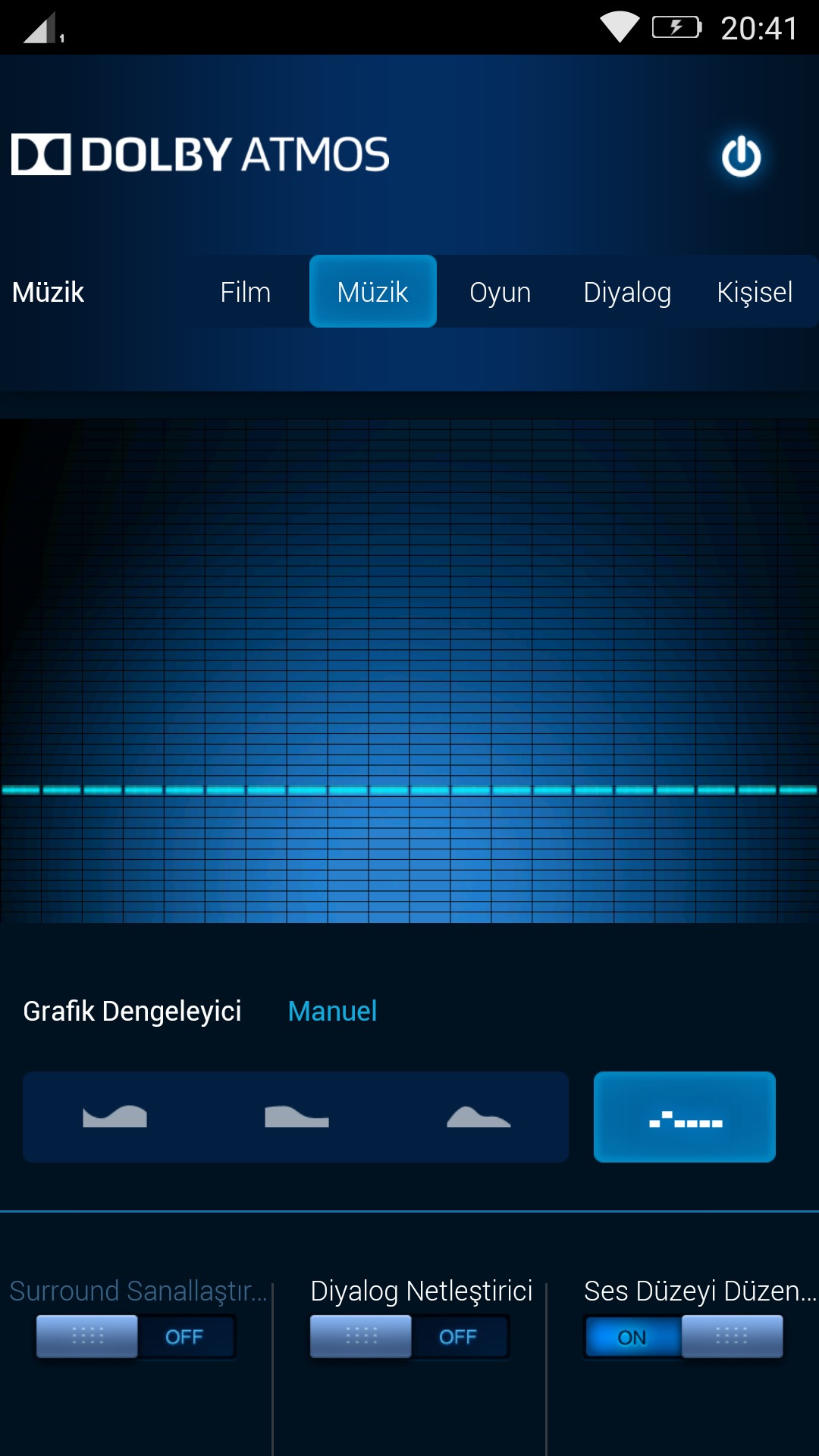This screenshot has height=1456, width=819.
Task: Turn on Diyalog Netleştirici
Action: tap(409, 1336)
